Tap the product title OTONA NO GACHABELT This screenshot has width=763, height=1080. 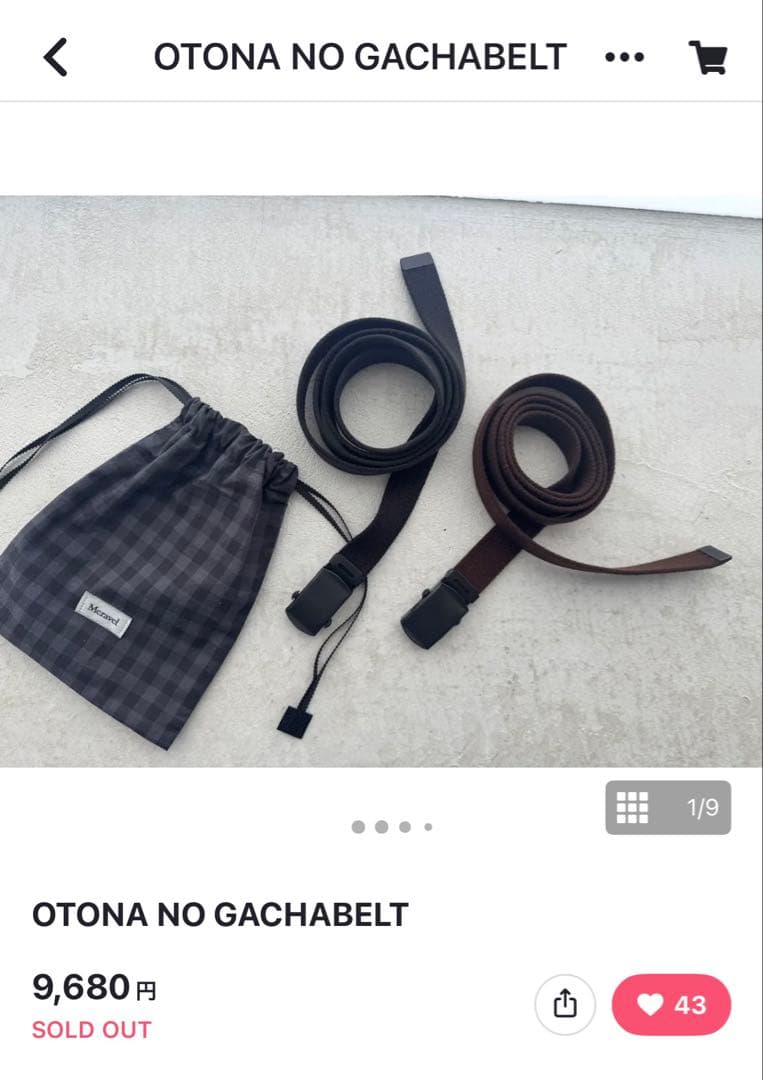point(220,913)
